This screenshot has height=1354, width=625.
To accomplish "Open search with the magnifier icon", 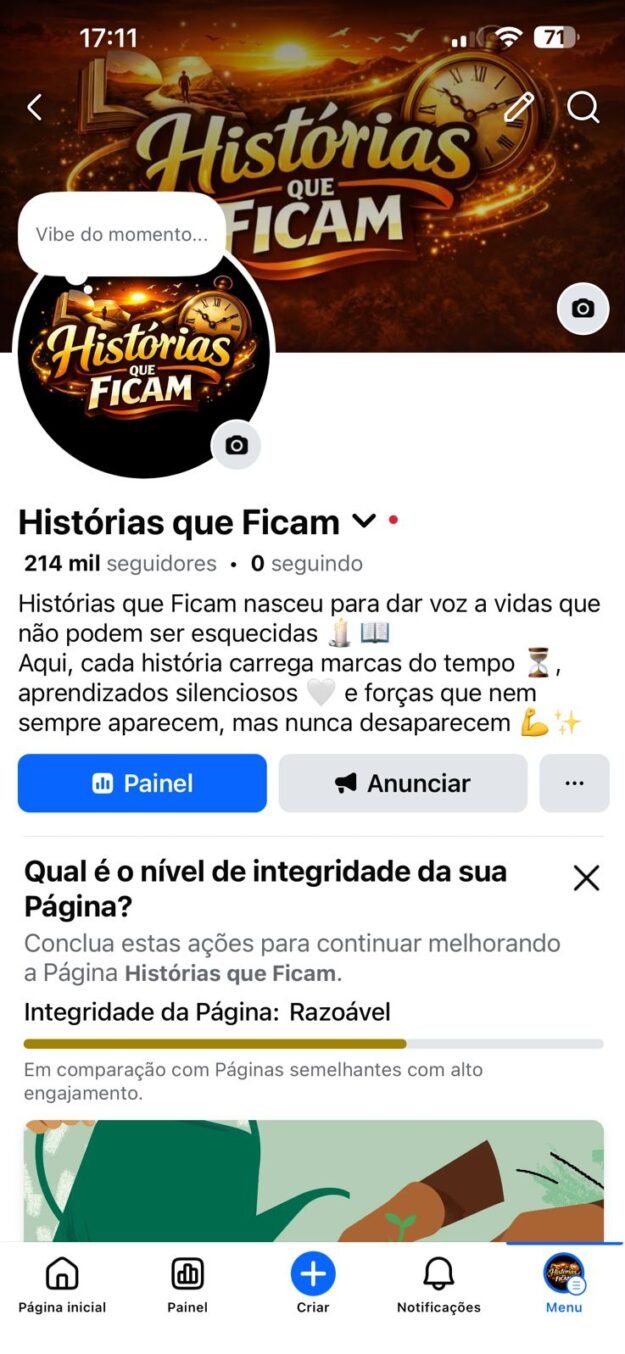I will coord(582,107).
